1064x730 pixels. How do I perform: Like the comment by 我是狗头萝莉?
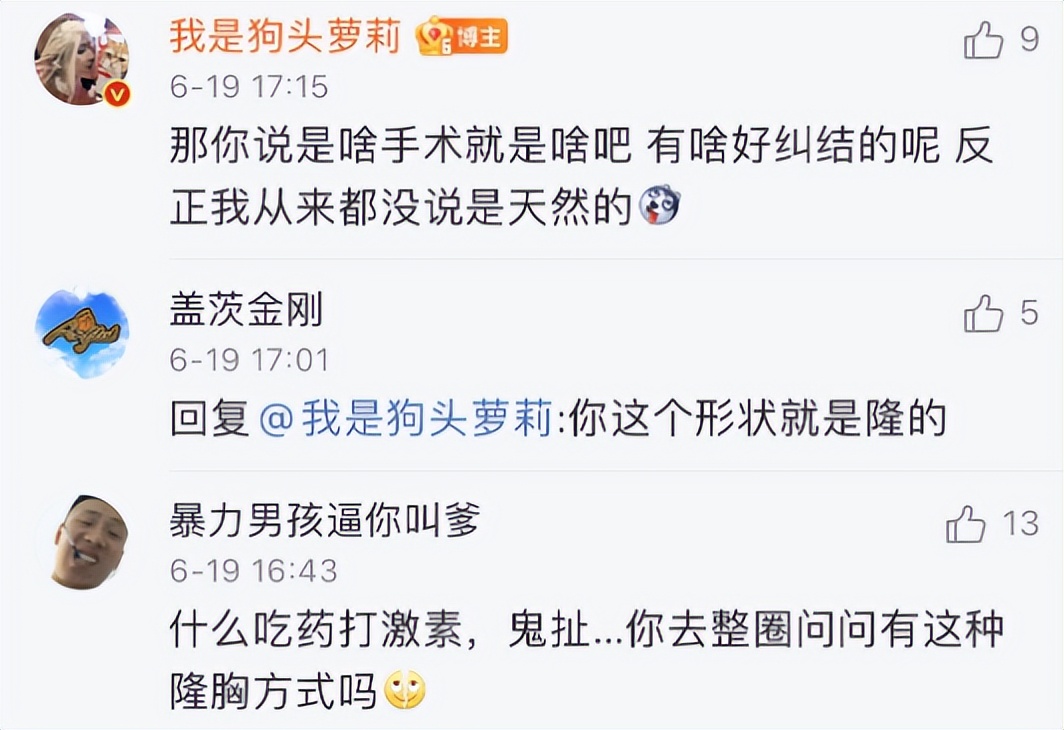coord(983,41)
